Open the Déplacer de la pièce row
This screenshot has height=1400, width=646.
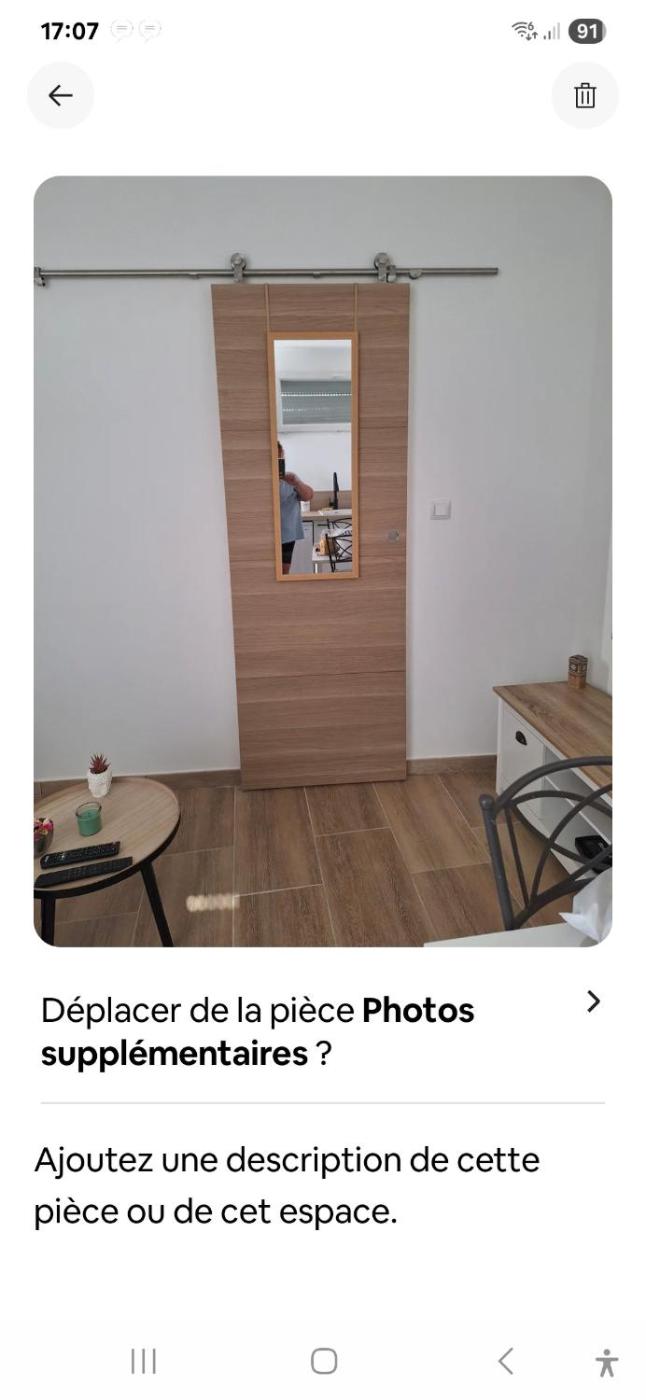[x=322, y=1031]
